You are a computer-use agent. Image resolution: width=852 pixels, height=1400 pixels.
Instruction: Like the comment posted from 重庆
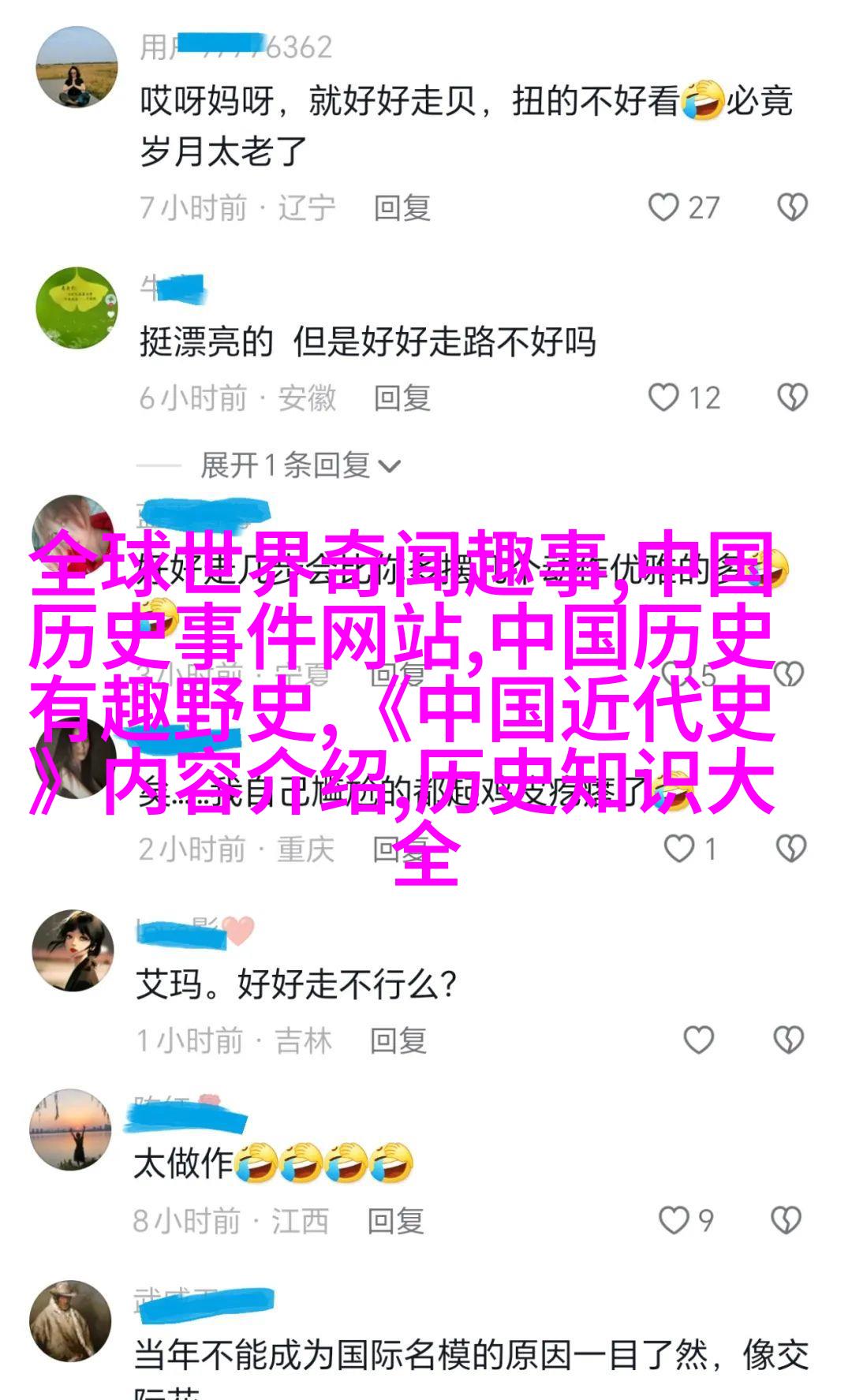pyautogui.click(x=678, y=849)
